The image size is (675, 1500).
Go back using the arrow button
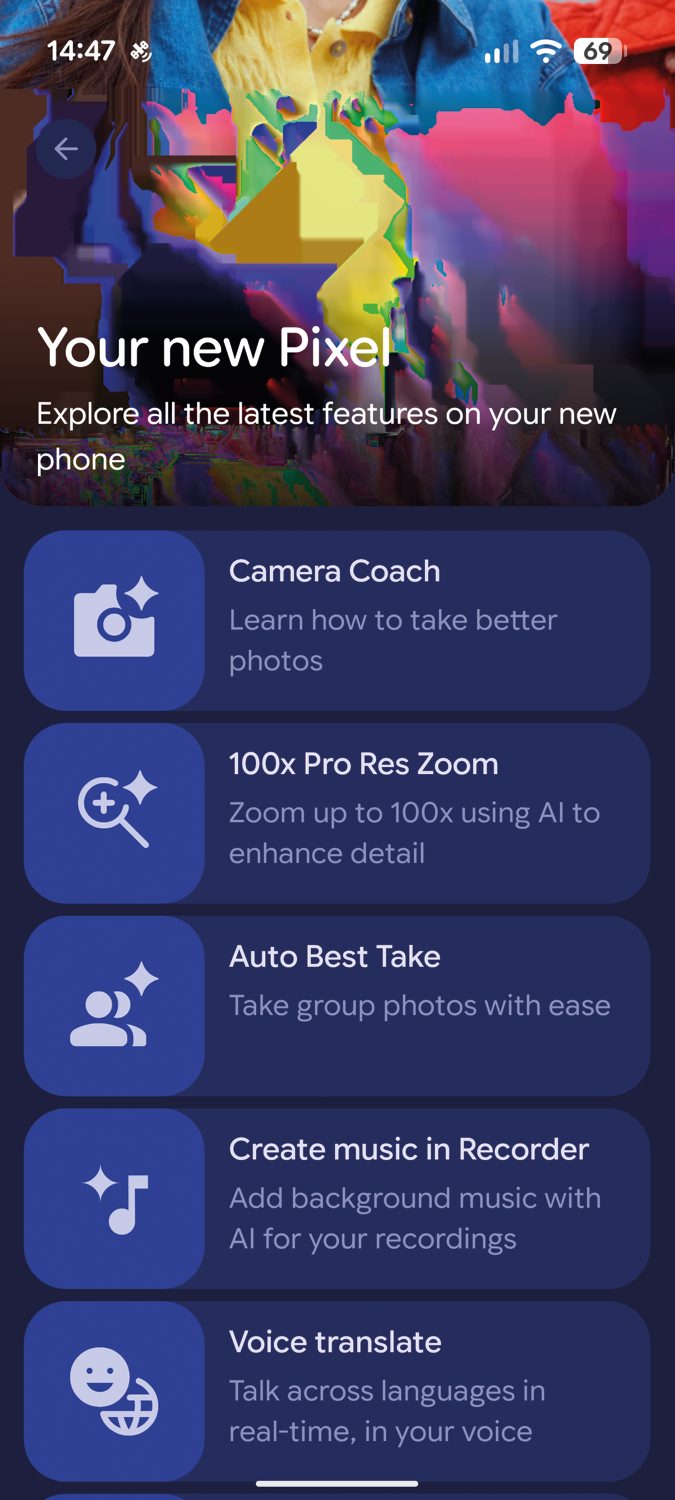click(66, 150)
